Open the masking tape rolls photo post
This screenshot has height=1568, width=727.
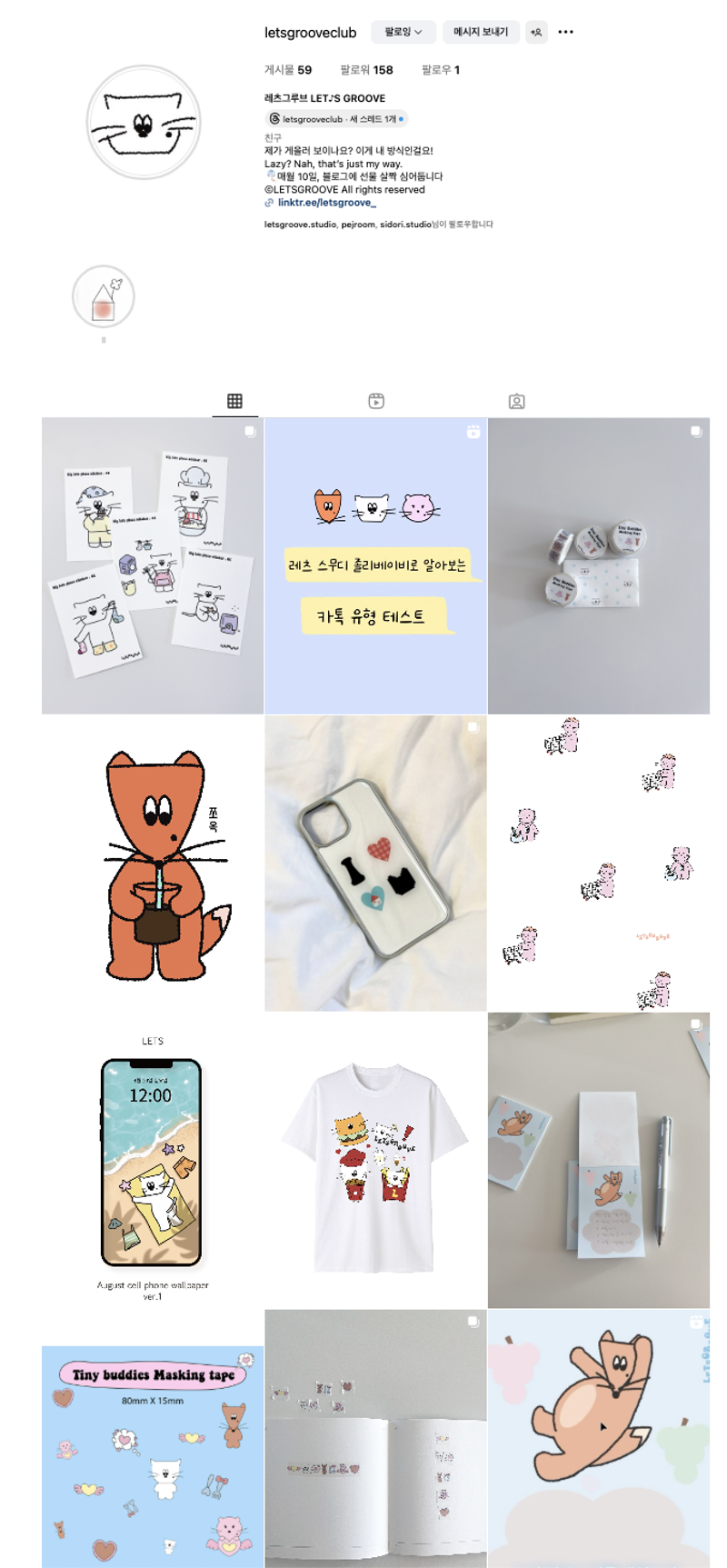pyautogui.click(x=598, y=565)
